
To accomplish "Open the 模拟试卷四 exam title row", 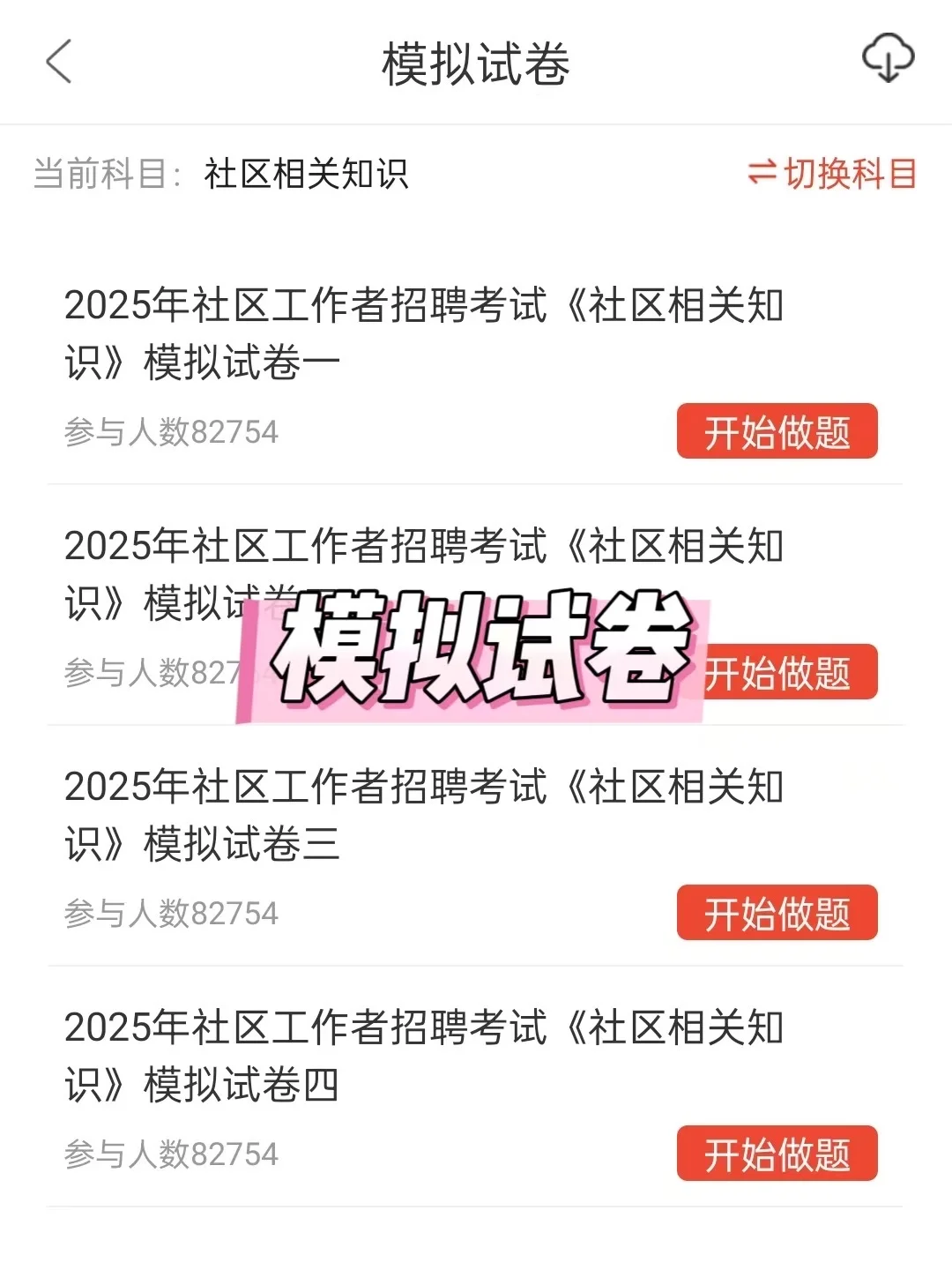I will click(x=423, y=1056).
